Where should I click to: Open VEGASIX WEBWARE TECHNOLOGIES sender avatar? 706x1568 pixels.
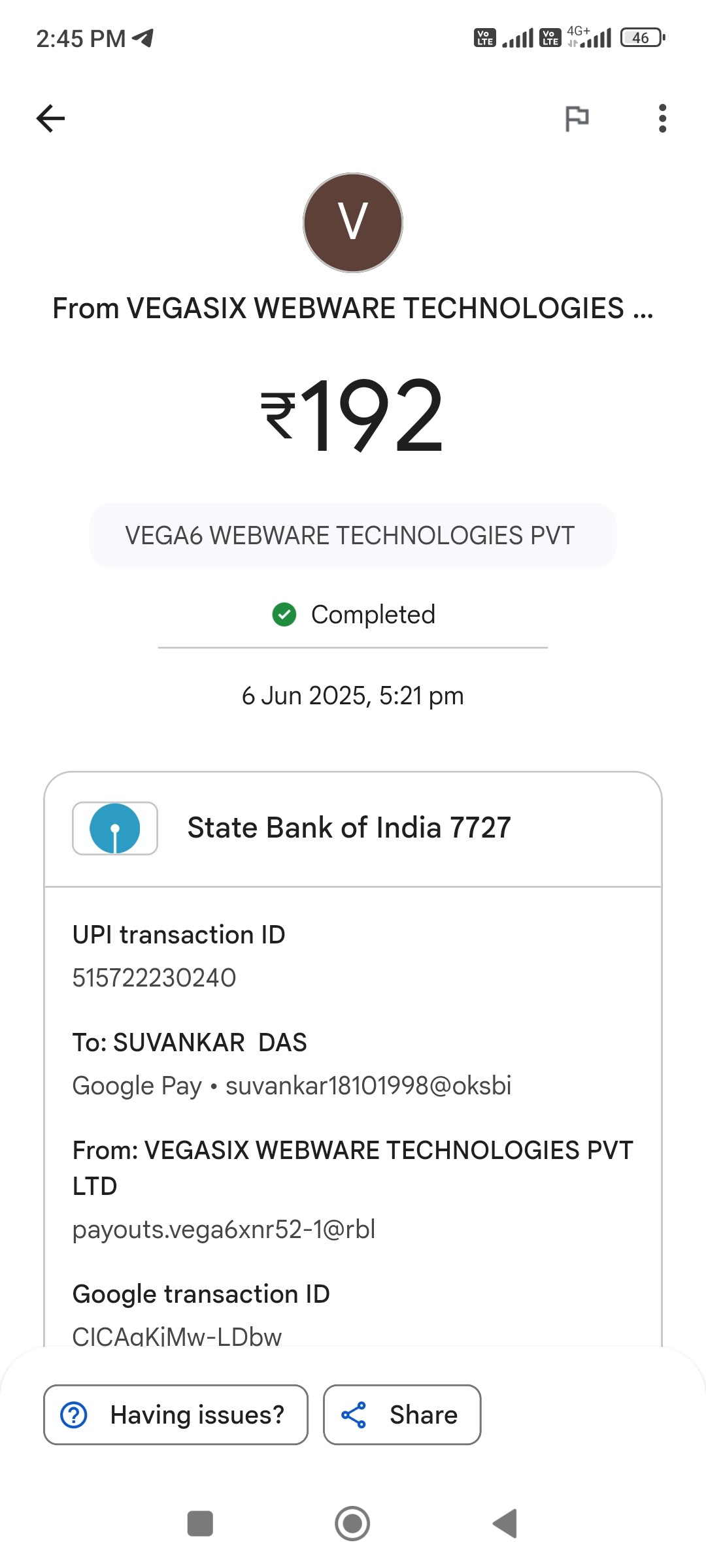353,223
